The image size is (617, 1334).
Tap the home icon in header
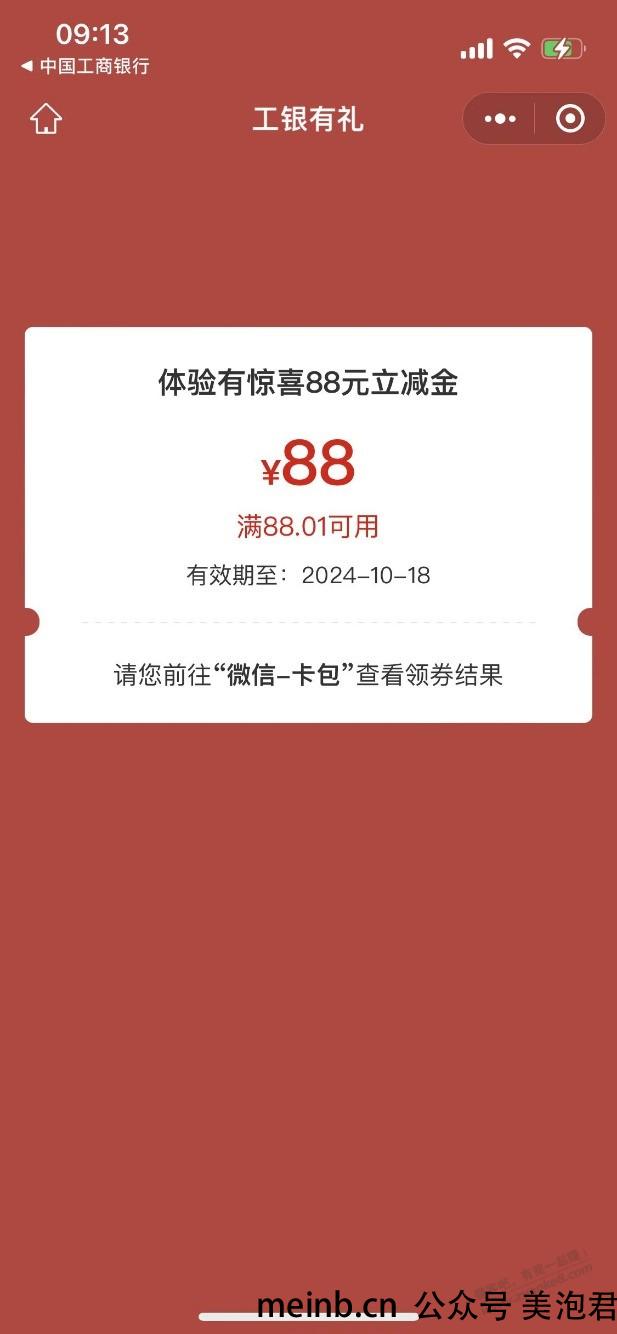click(x=46, y=119)
